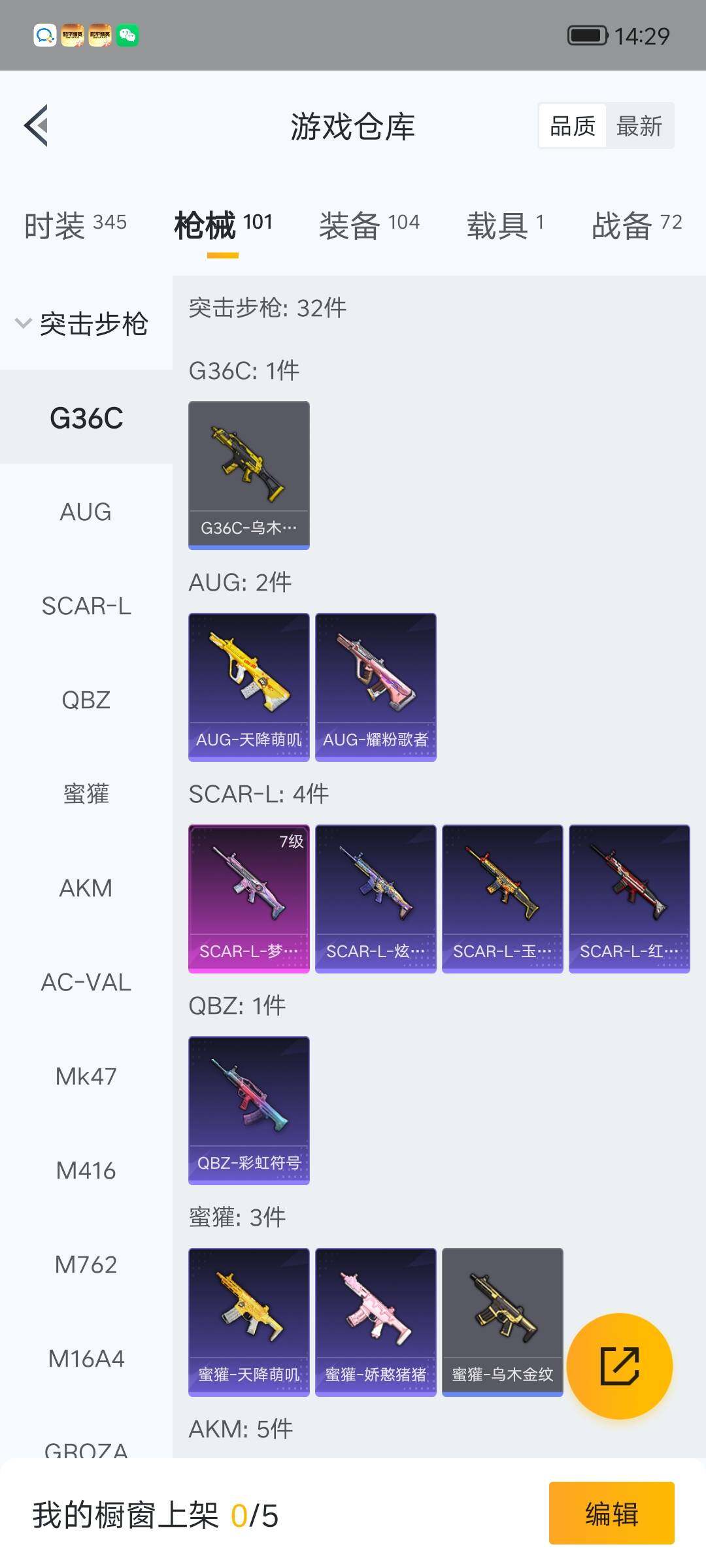This screenshot has width=706, height=1568.
Task: Open the 蜜獾-娇憨猪猪 skin tile
Action: tap(375, 1322)
